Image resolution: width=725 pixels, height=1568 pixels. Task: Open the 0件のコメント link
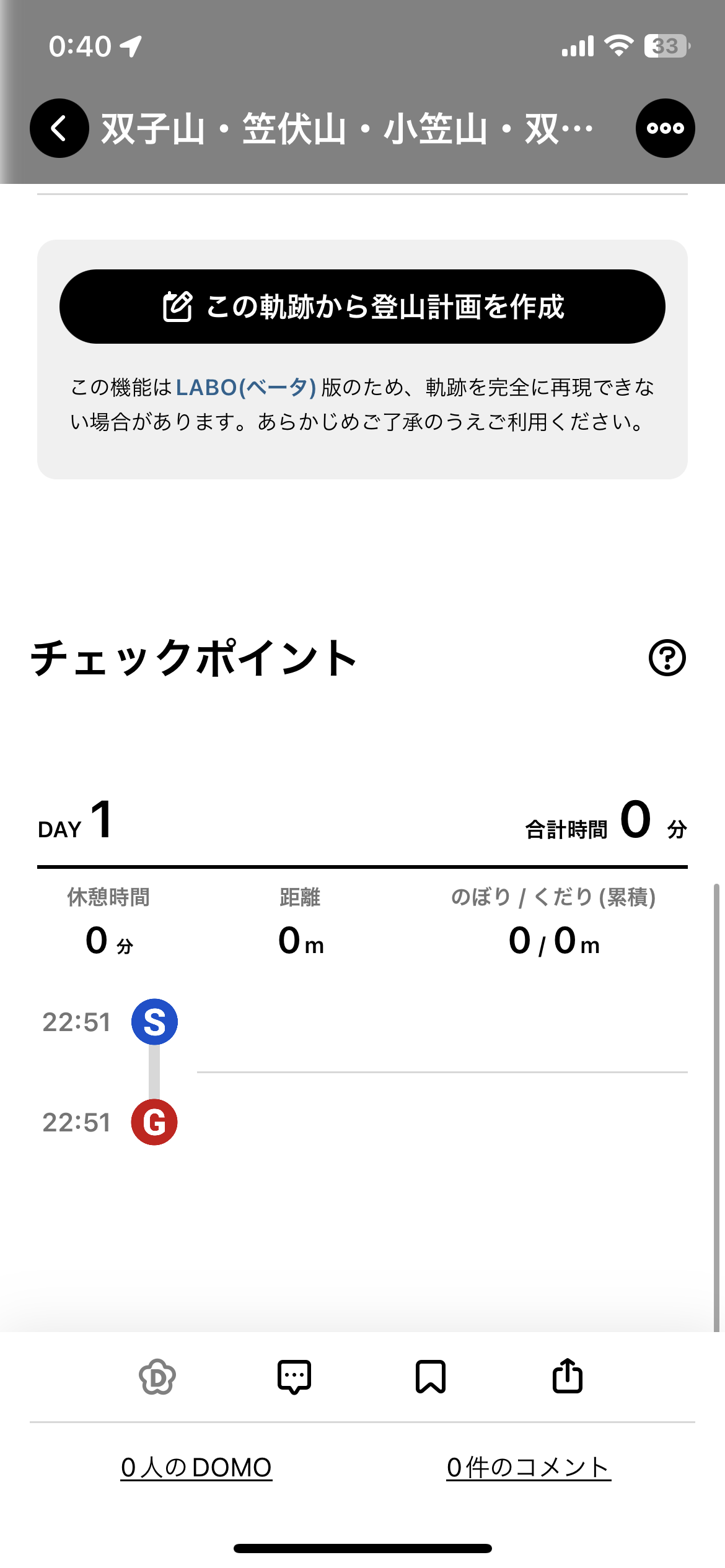click(529, 1467)
